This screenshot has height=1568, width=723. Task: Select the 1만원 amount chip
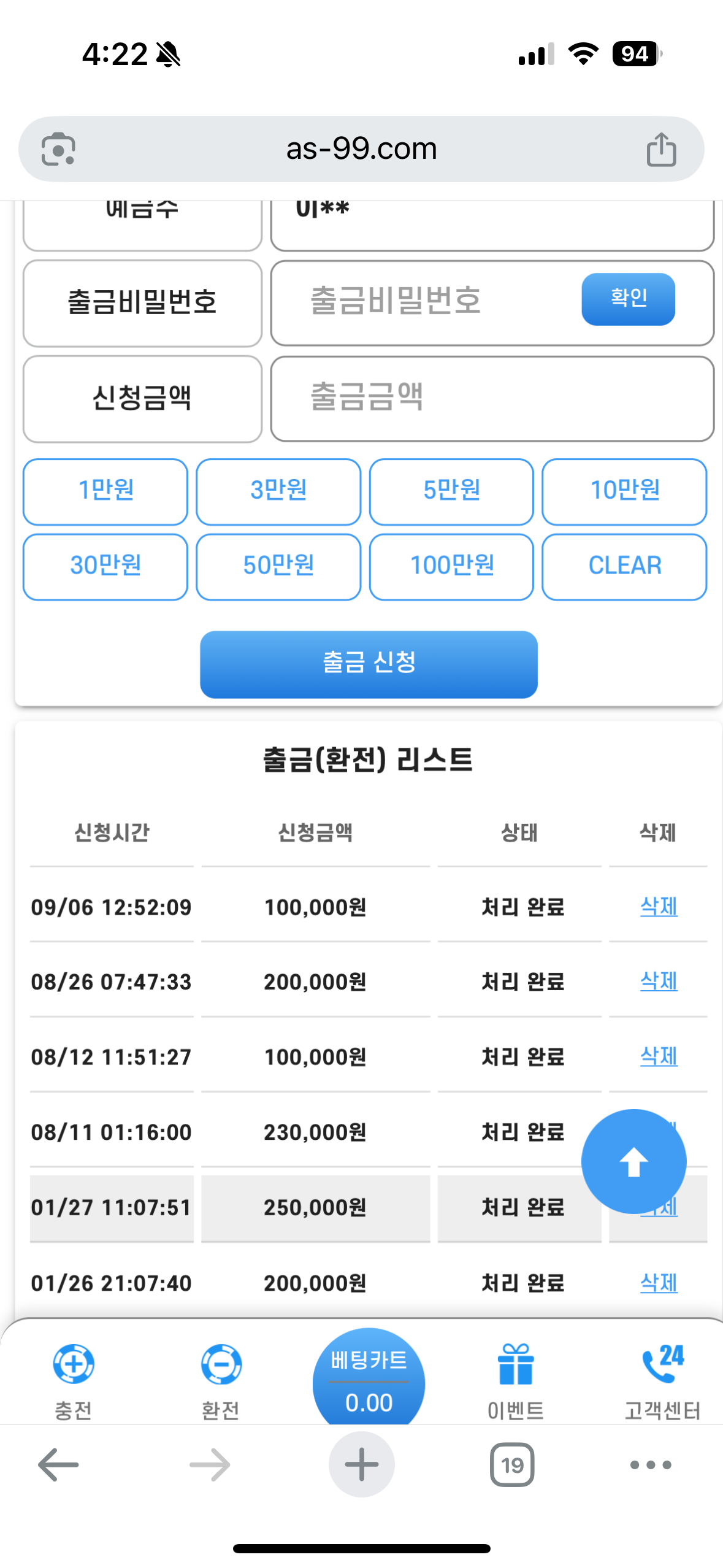click(105, 491)
